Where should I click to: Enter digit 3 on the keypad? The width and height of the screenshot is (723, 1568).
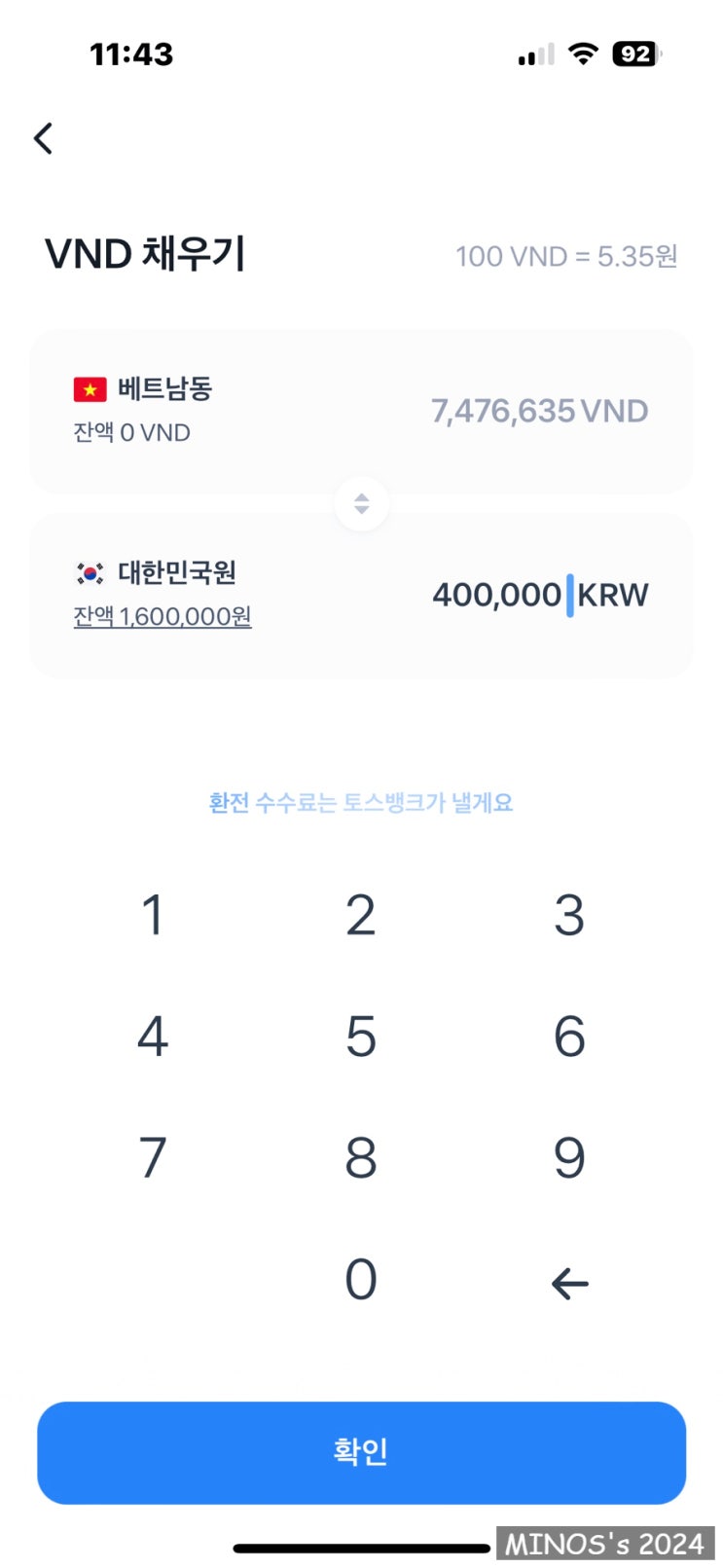point(569,915)
